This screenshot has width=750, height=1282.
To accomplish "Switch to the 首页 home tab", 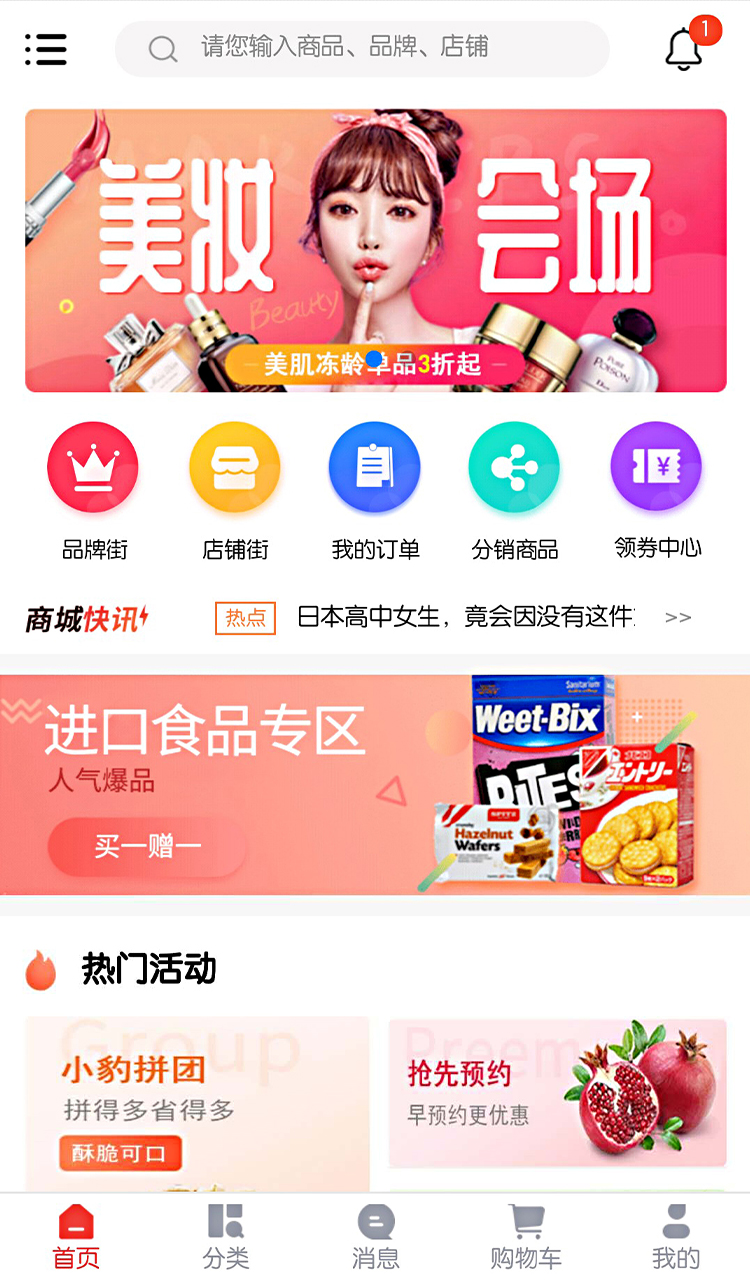I will [x=76, y=1237].
